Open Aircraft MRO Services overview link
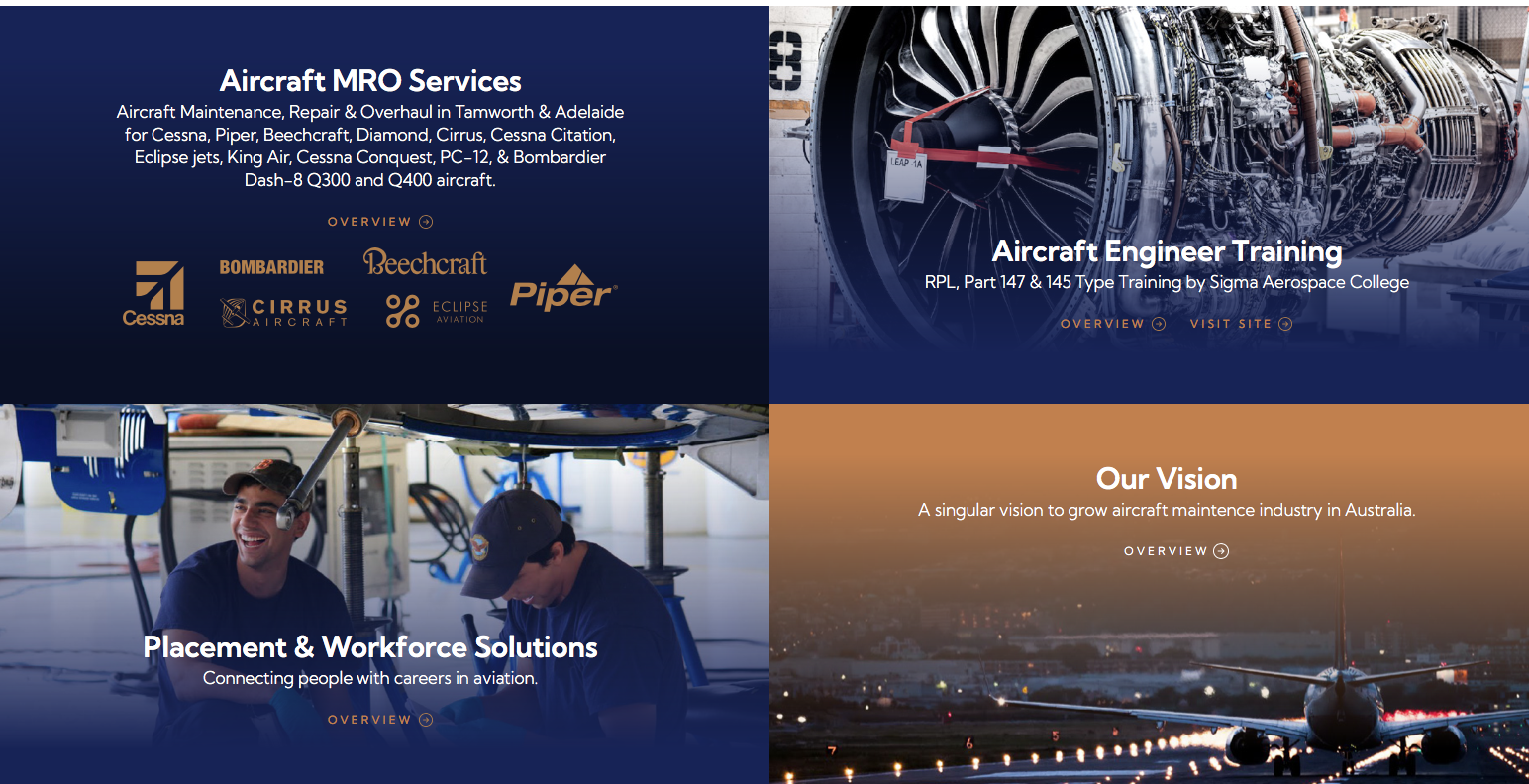 coord(380,222)
